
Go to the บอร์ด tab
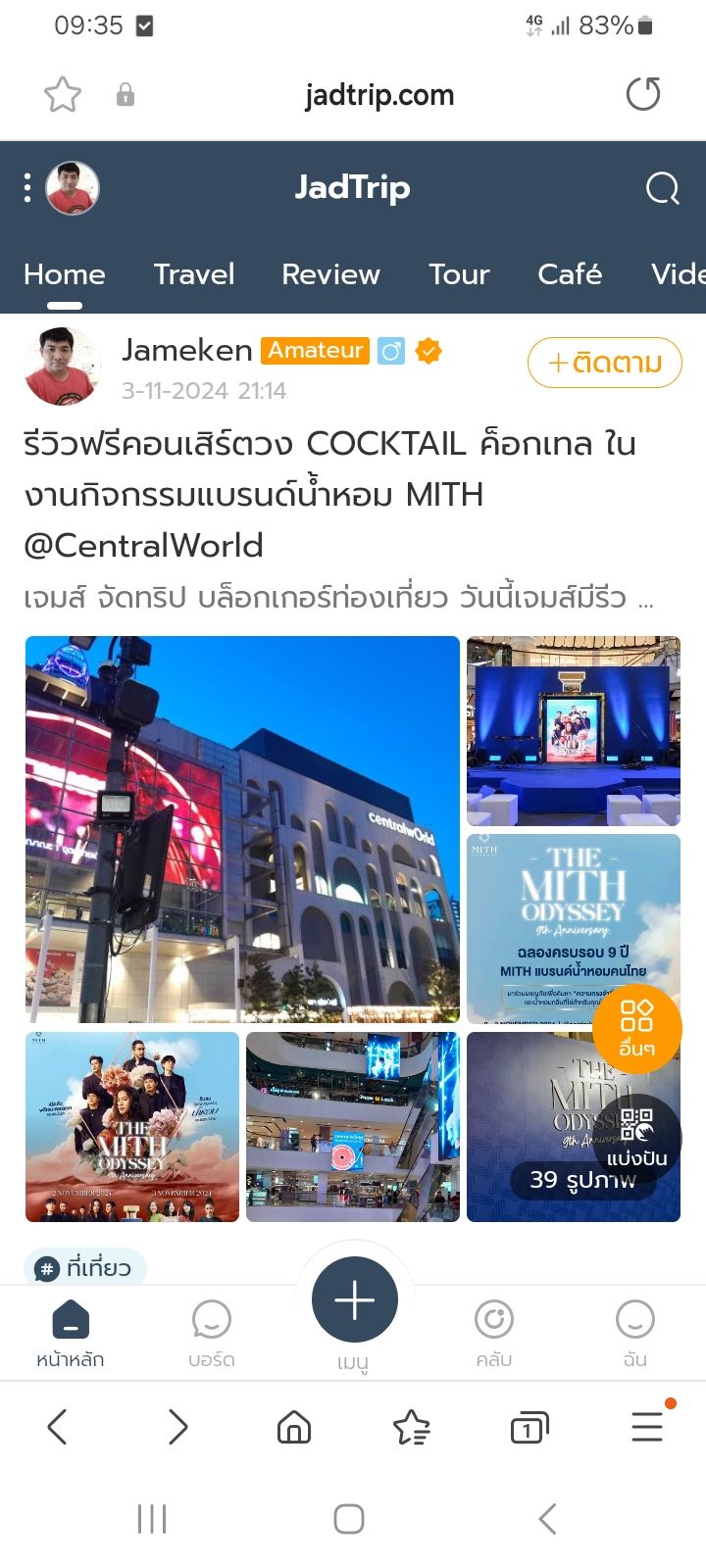point(212,1333)
